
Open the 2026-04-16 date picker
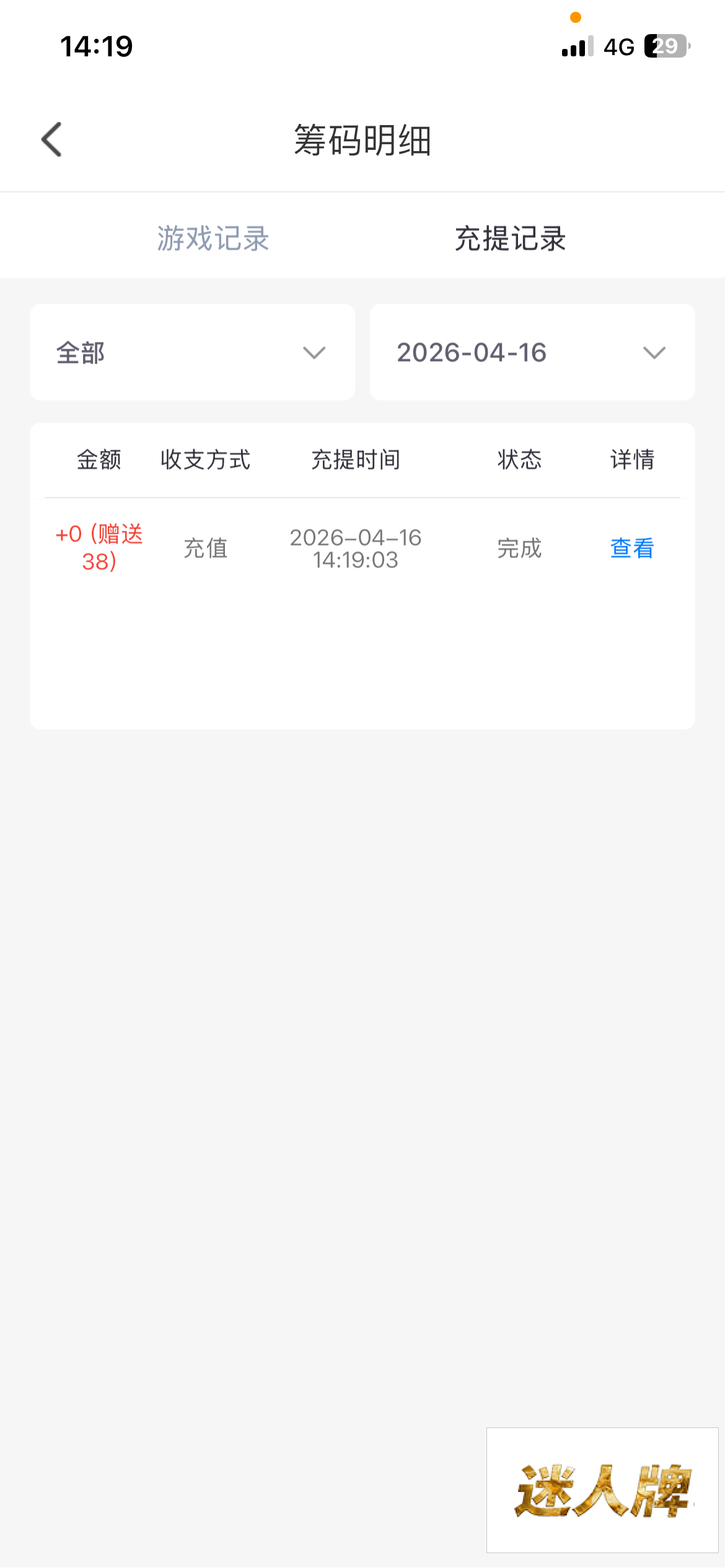coord(532,352)
